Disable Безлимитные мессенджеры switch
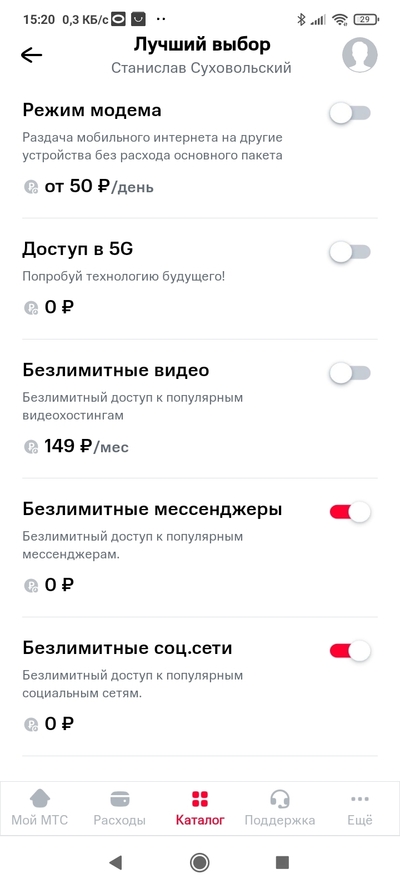400x889 pixels. (x=350, y=512)
